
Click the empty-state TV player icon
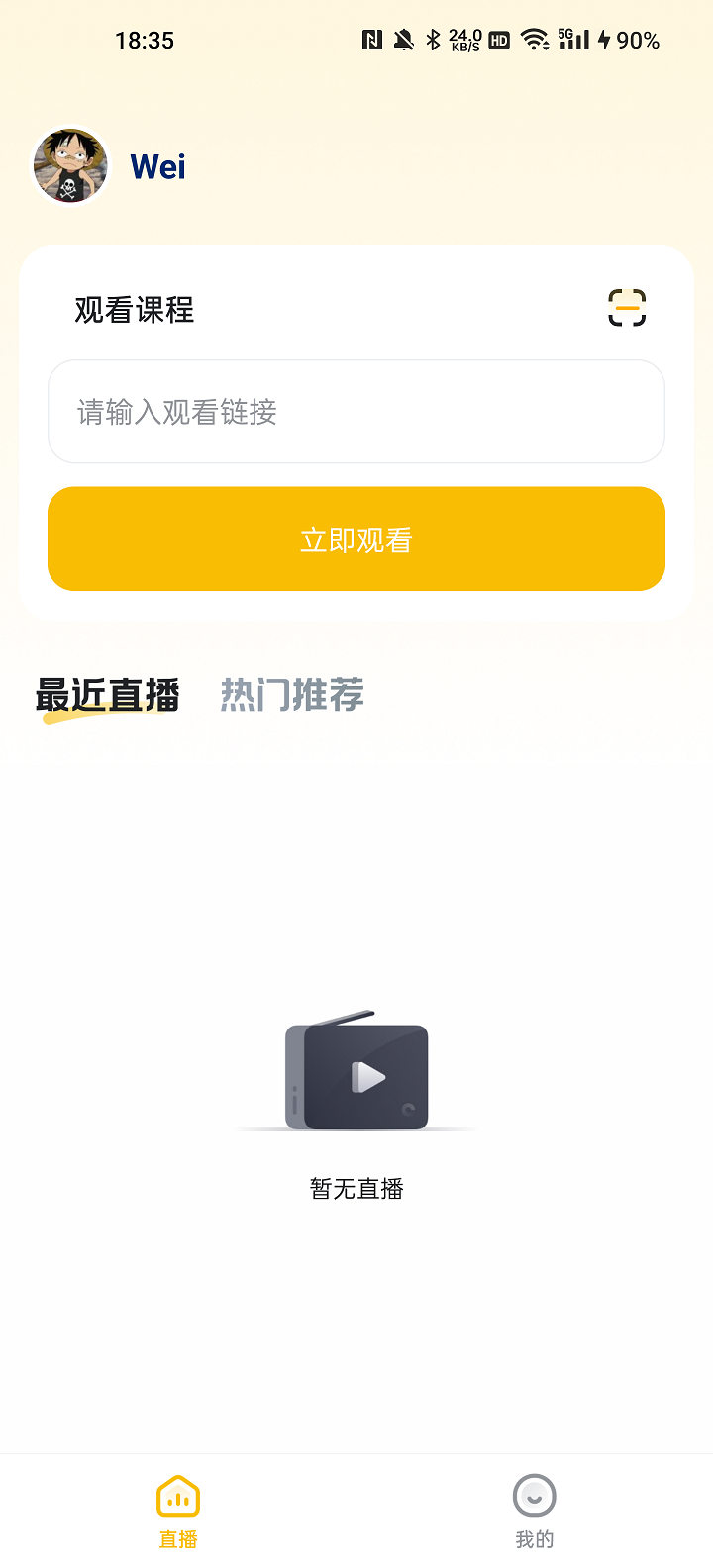coord(356,1074)
